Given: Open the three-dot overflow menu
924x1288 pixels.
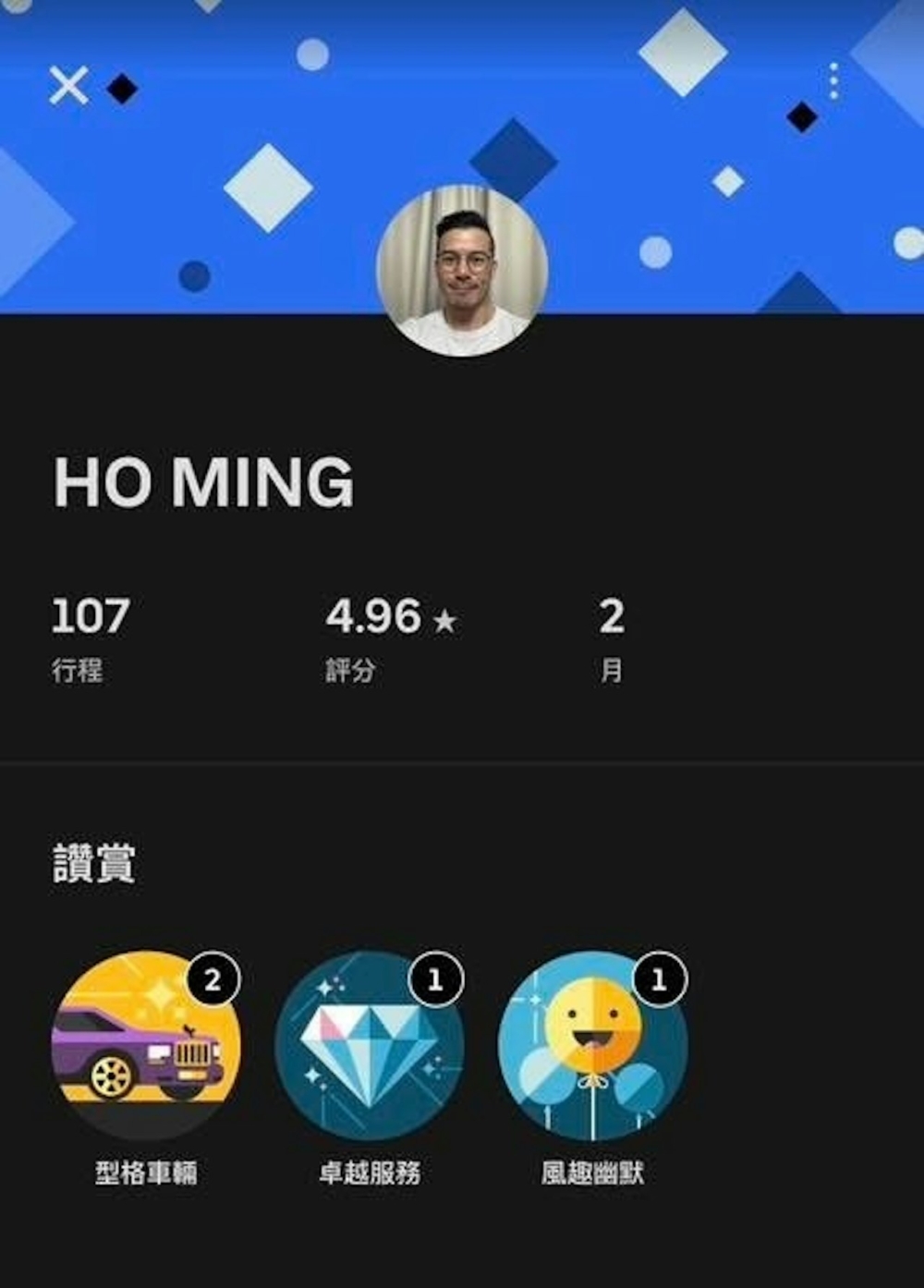Looking at the screenshot, I should pyautogui.click(x=833, y=81).
